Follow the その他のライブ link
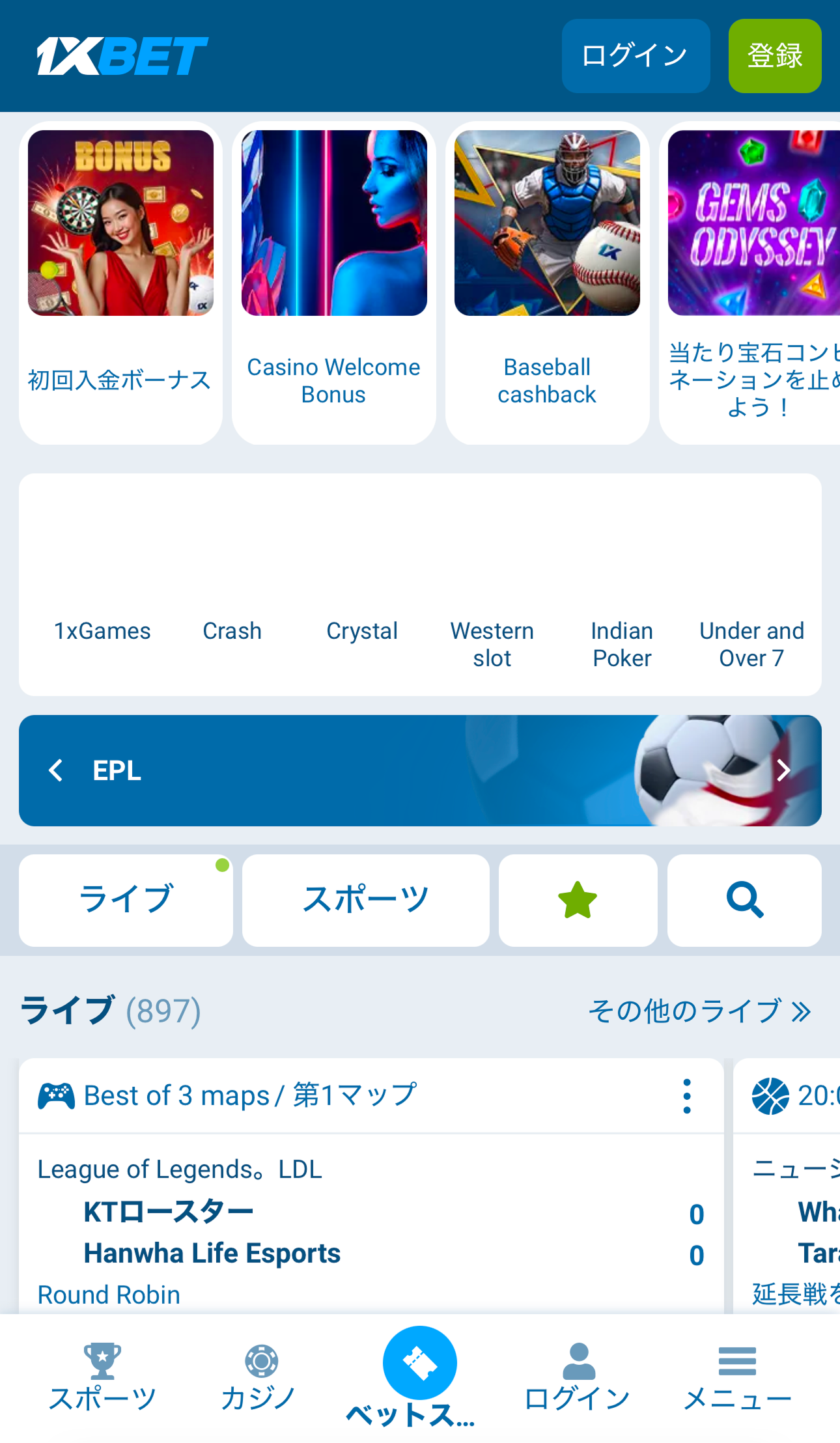840x1443 pixels. 699,1011
